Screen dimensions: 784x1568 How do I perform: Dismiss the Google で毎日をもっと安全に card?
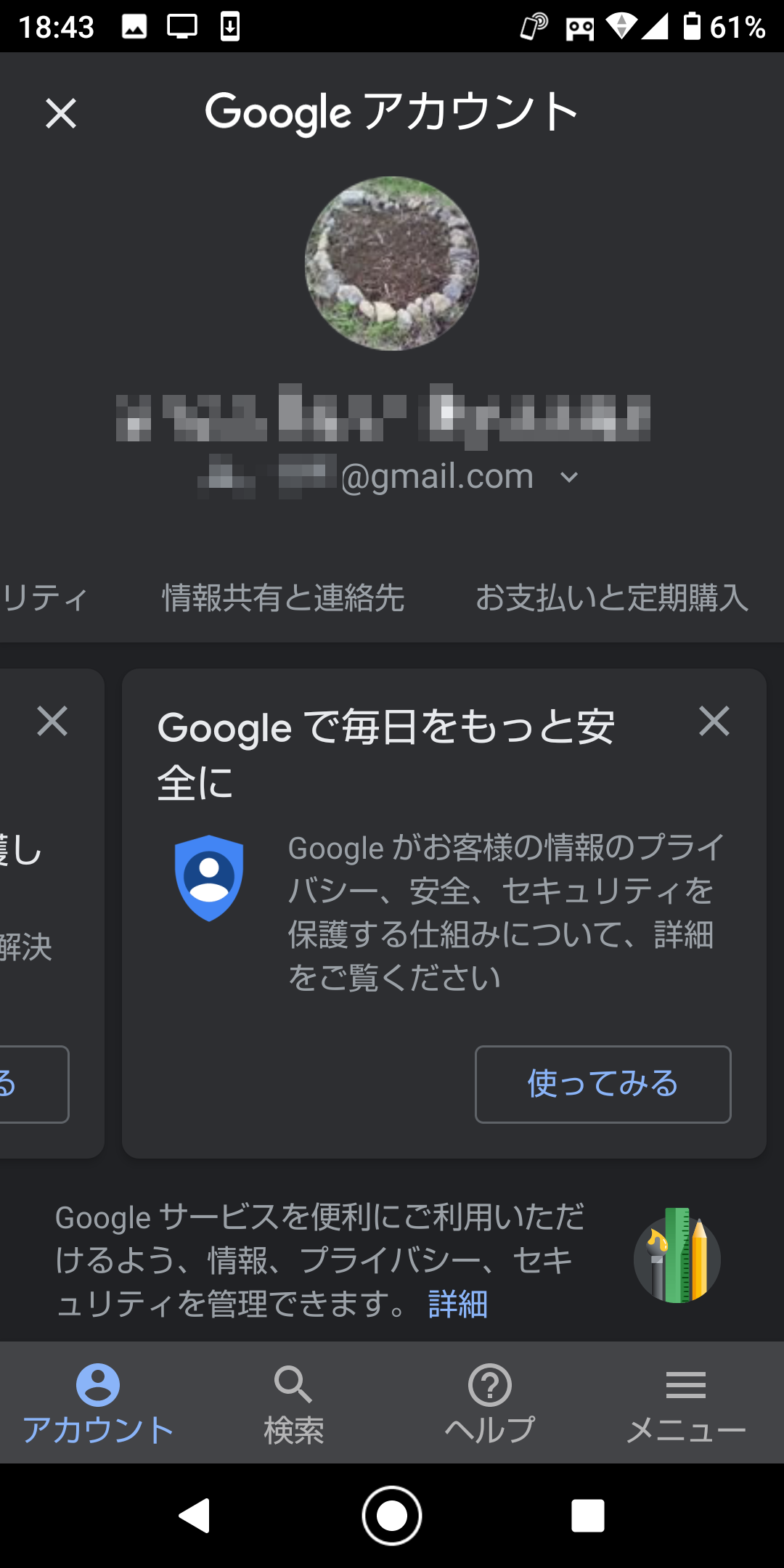716,721
